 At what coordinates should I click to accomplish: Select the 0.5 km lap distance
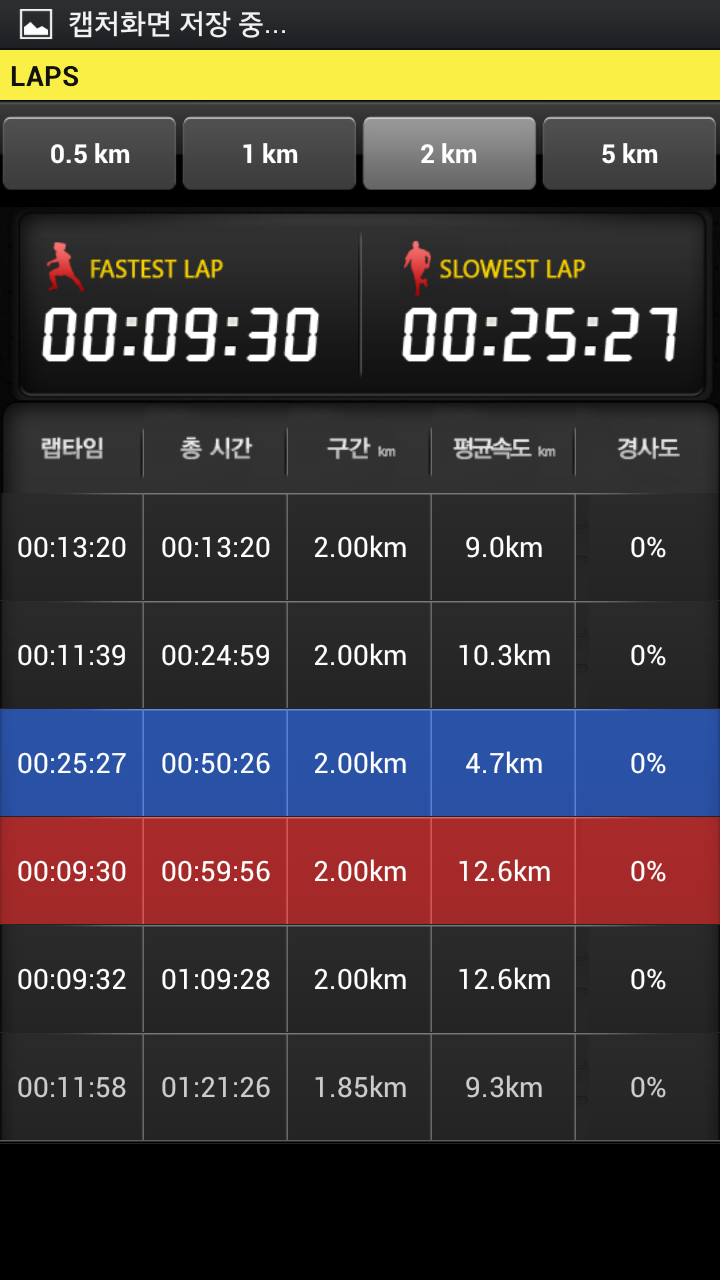point(90,154)
